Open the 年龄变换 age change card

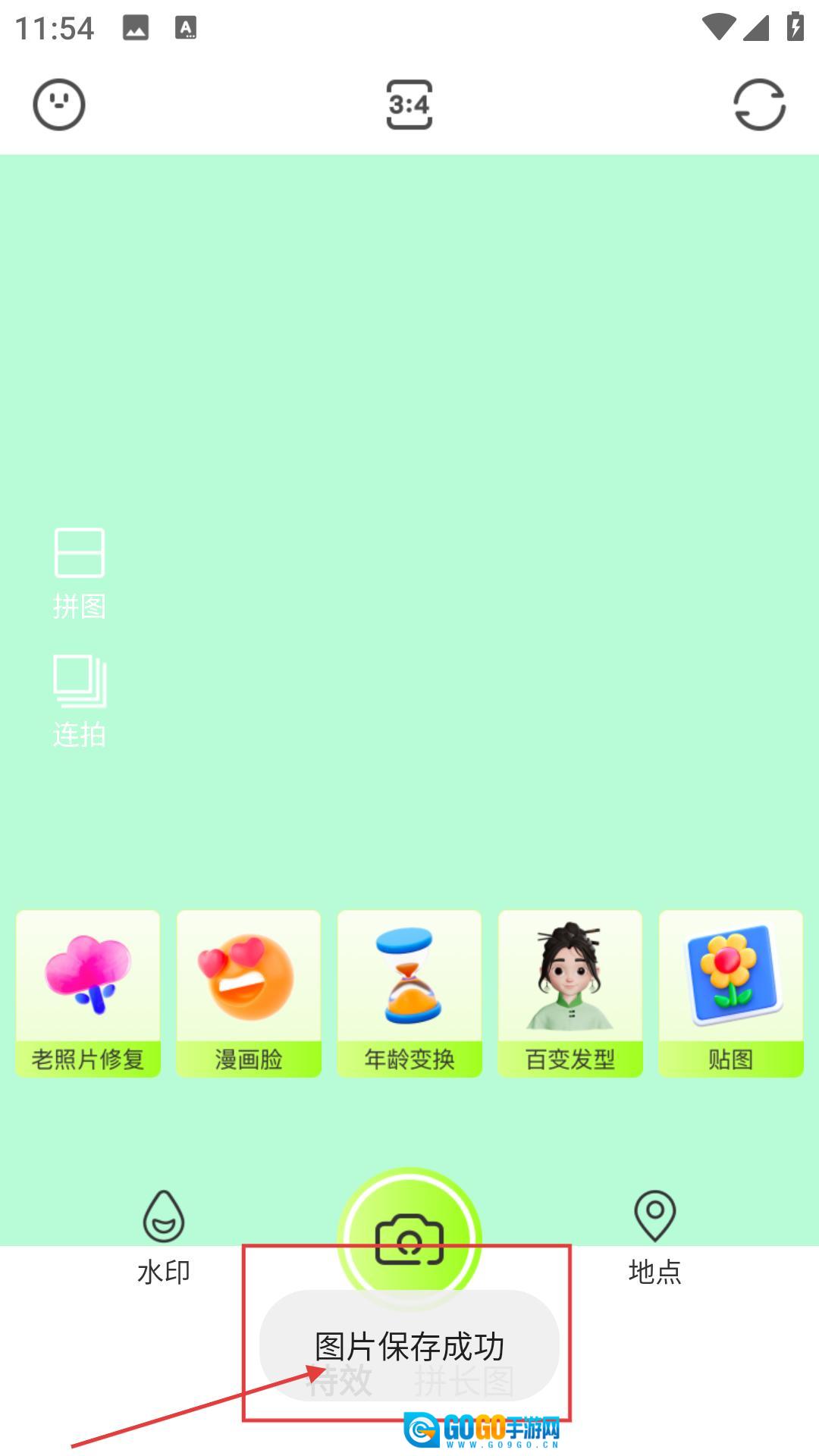409,993
